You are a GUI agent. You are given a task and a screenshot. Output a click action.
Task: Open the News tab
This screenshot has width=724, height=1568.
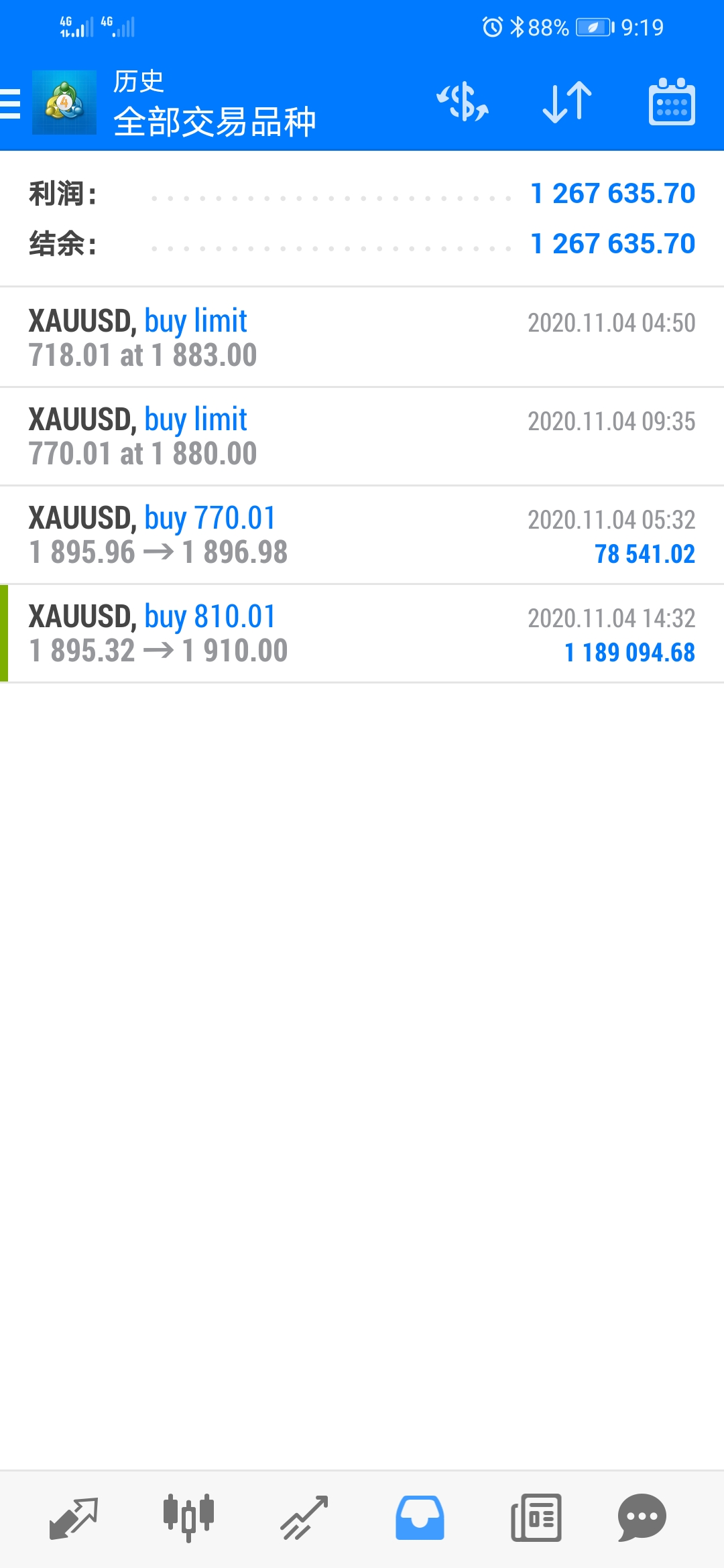536,1518
